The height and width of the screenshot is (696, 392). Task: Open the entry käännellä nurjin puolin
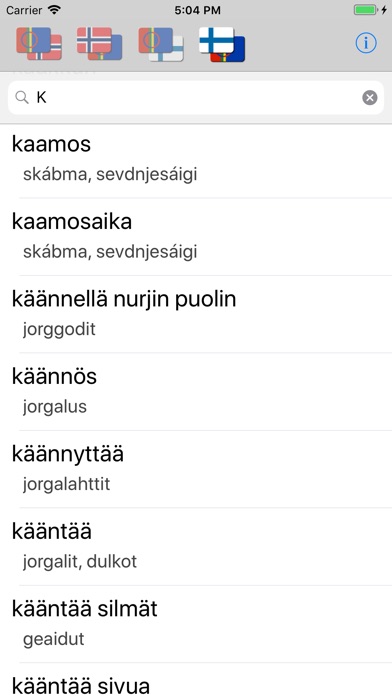pyautogui.click(x=196, y=314)
